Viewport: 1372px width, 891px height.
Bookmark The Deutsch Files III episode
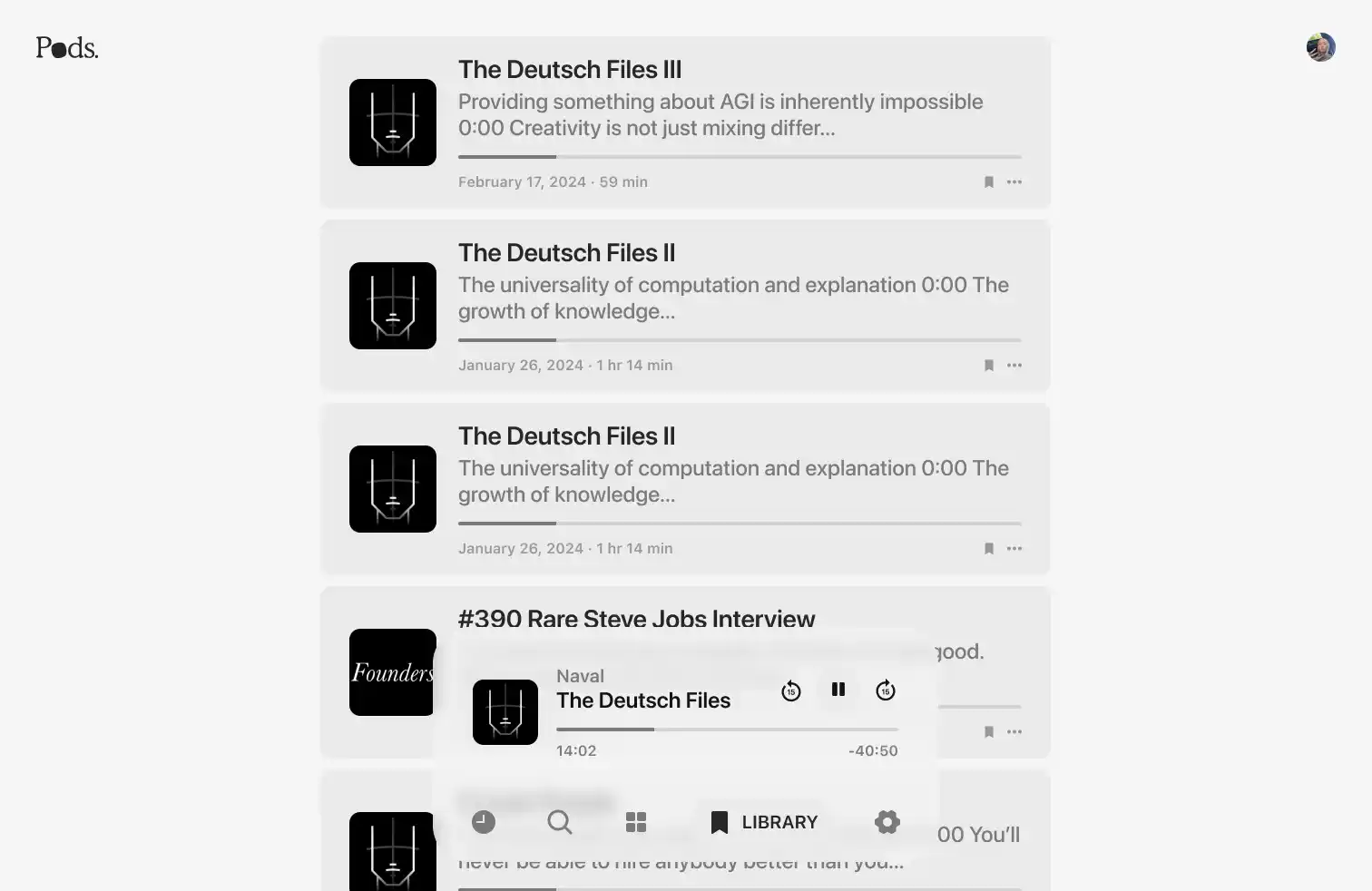[x=989, y=182]
